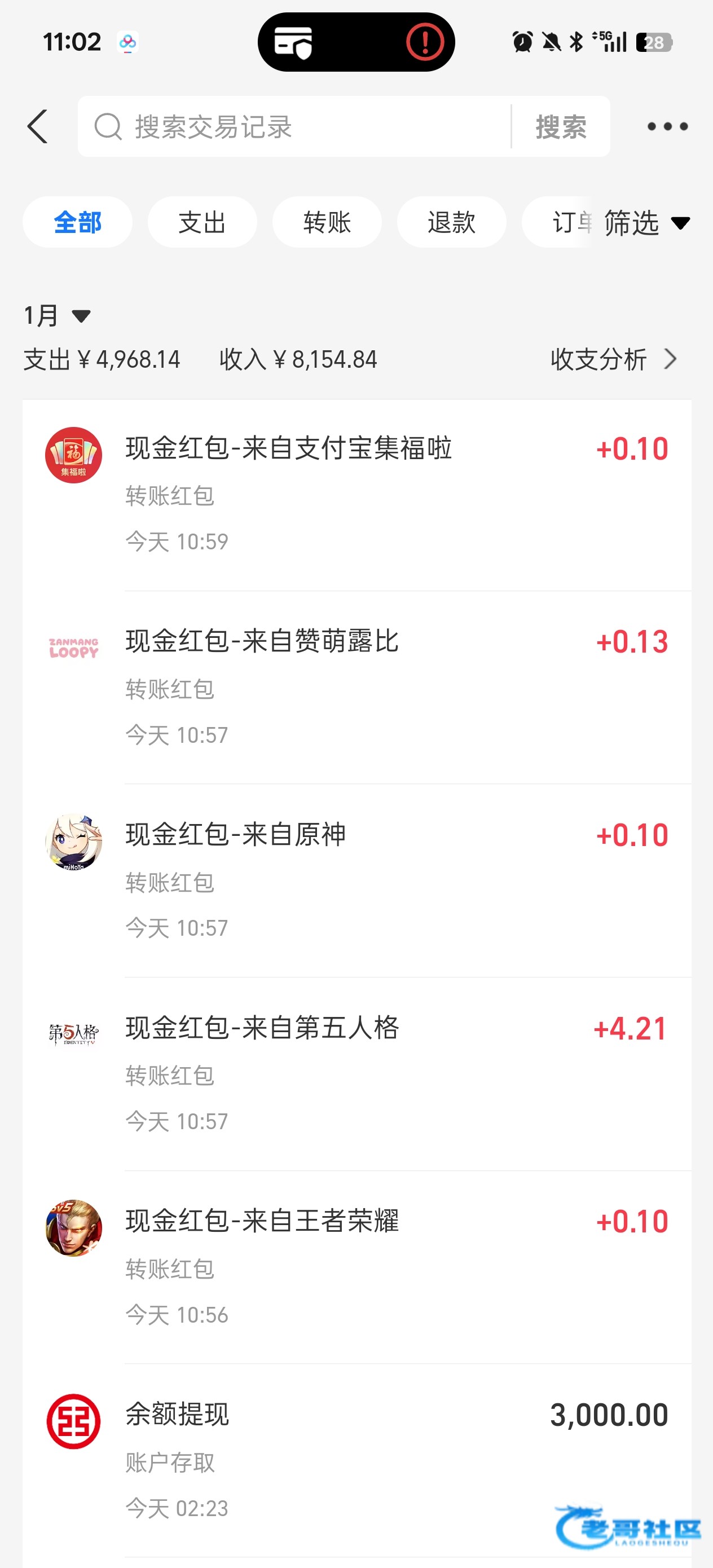Focus the 搜索交易记录 search field
The image size is (713, 1568).
click(x=292, y=126)
